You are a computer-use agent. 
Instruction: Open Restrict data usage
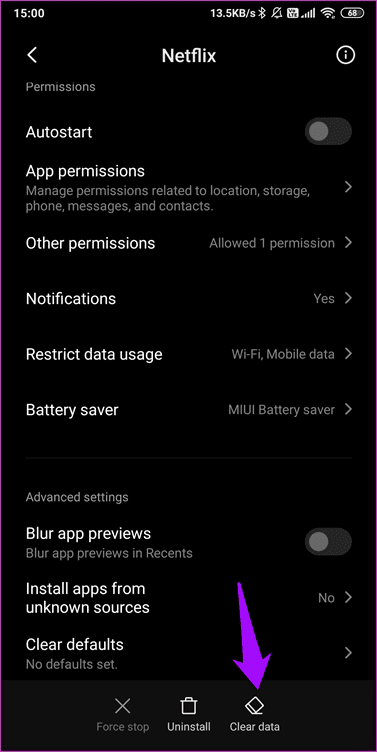(x=188, y=354)
